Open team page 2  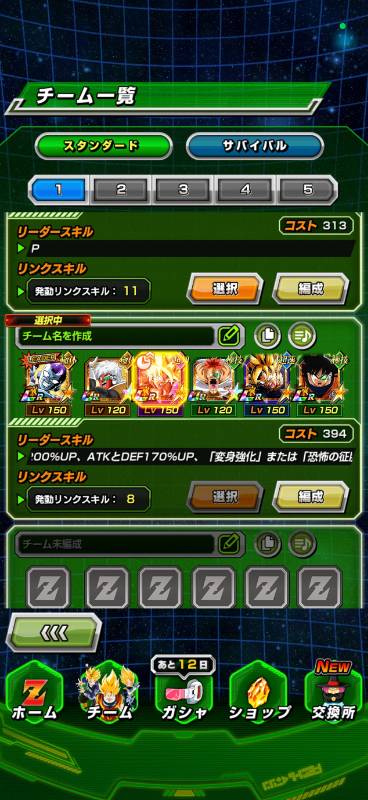120,190
